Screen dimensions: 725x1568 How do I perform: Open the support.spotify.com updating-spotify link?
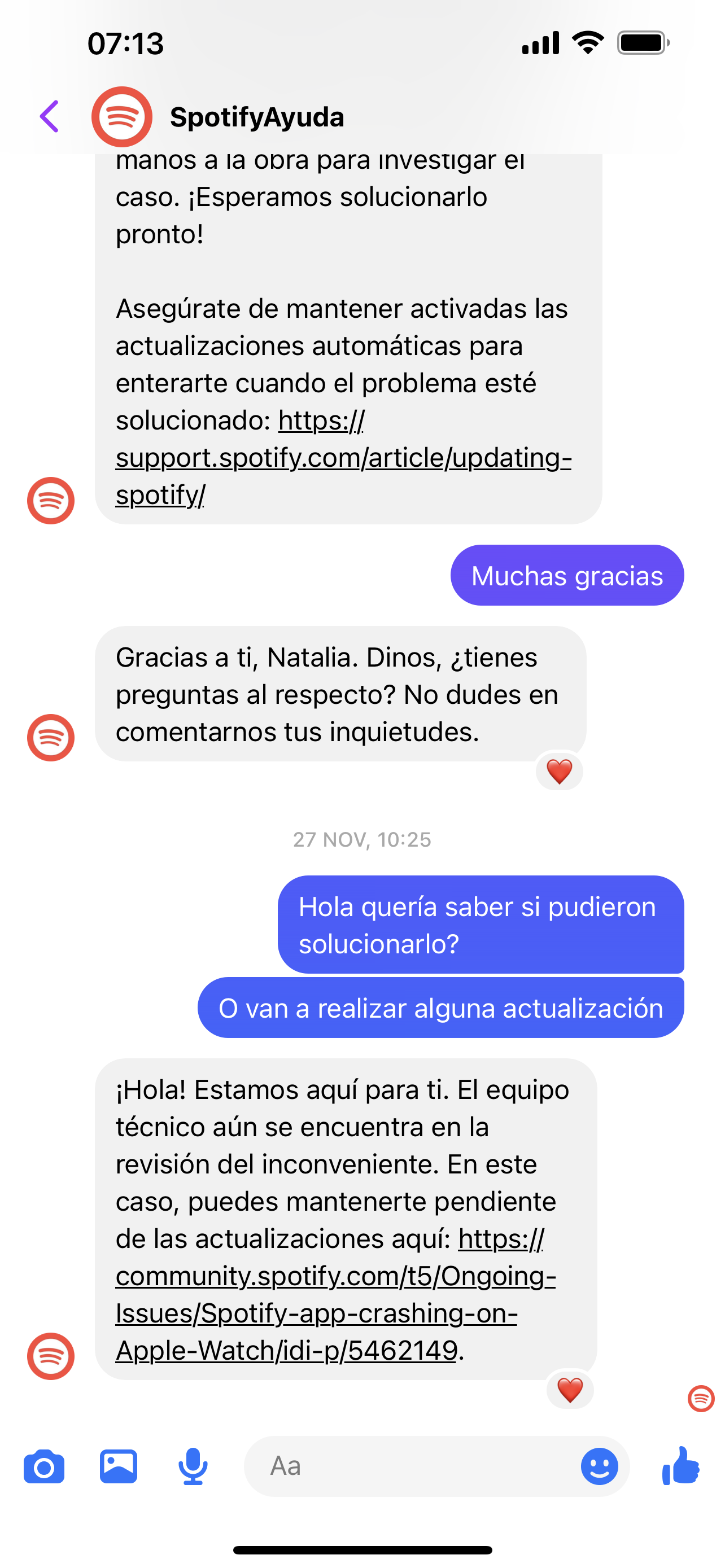(343, 458)
